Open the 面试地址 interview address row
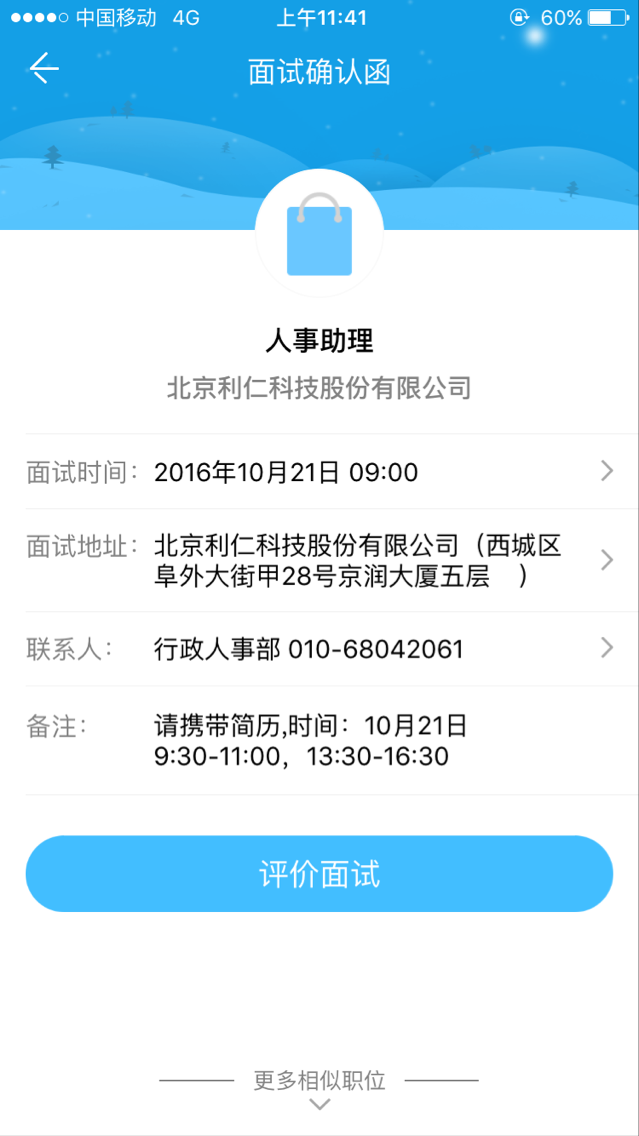This screenshot has width=639, height=1136. pos(320,560)
